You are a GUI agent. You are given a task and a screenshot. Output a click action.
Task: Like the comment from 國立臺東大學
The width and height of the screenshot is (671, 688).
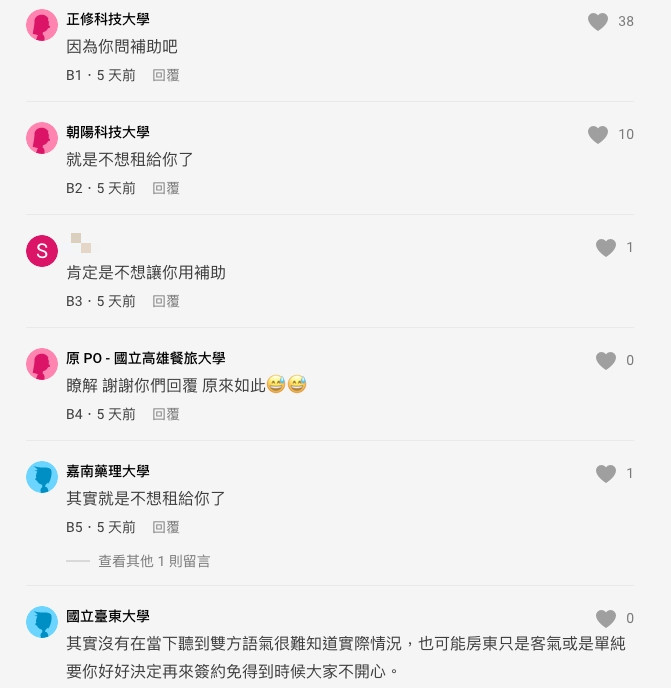coord(605,618)
